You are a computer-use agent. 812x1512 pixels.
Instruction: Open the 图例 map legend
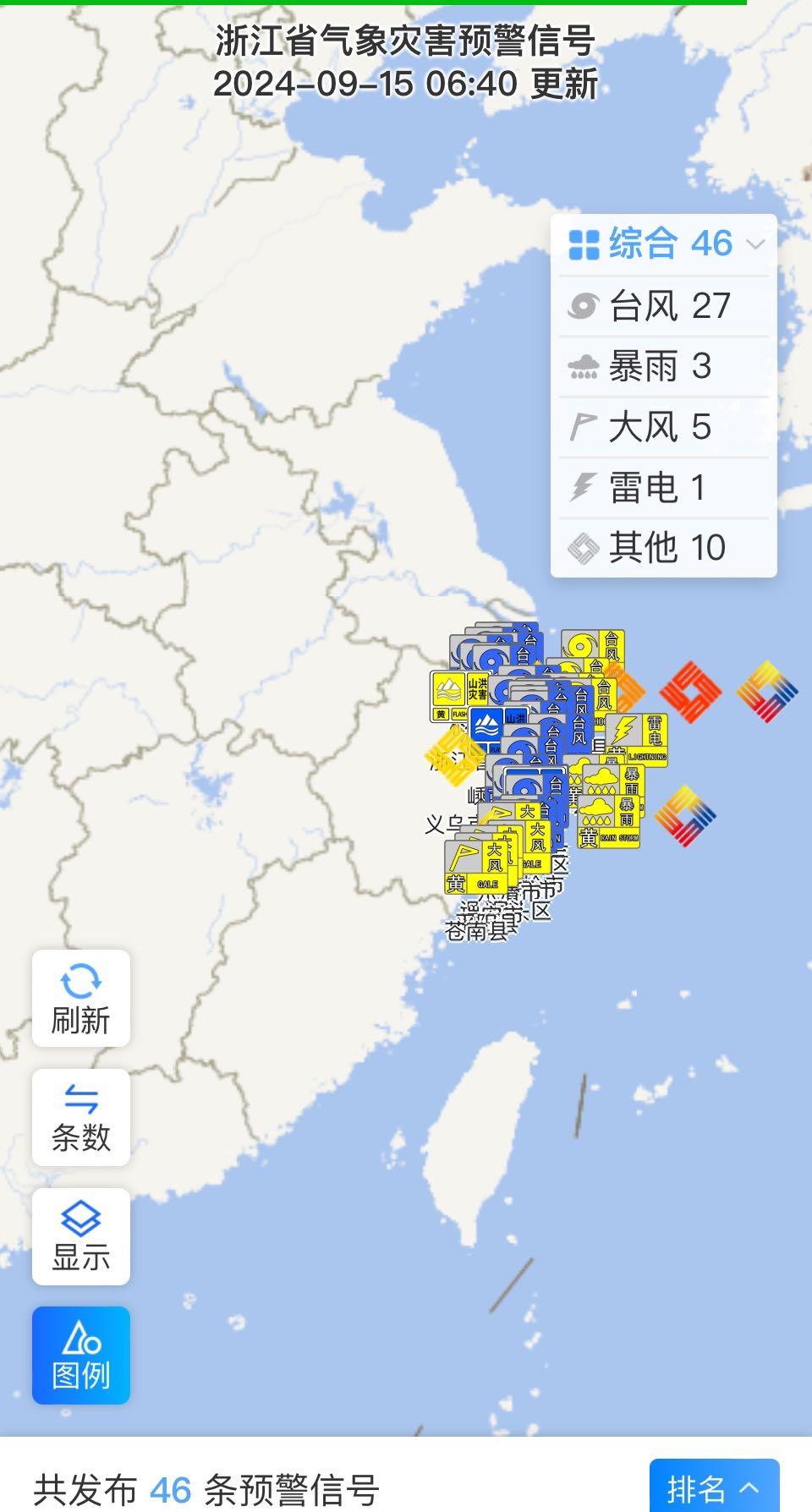pos(81,1356)
